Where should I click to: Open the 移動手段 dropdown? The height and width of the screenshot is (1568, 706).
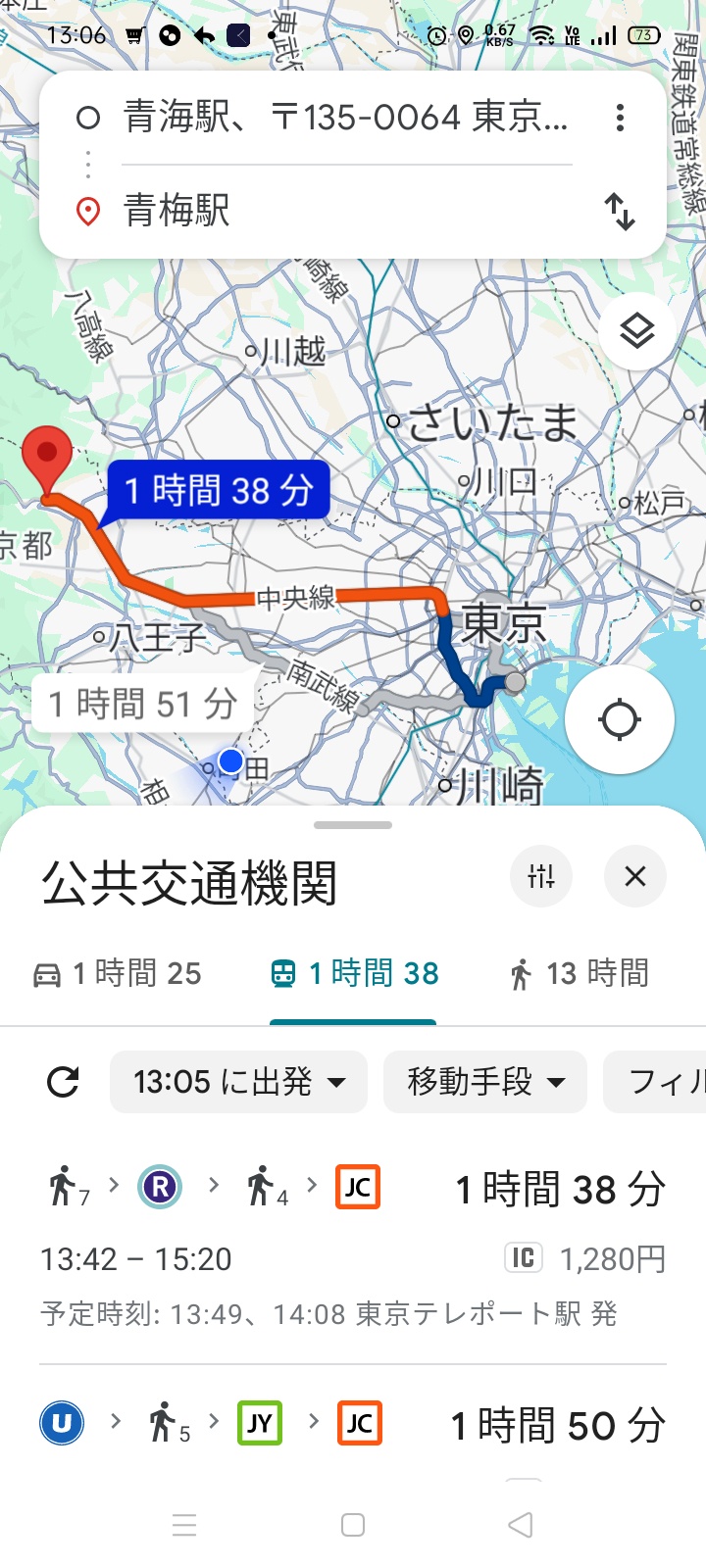(x=485, y=1082)
